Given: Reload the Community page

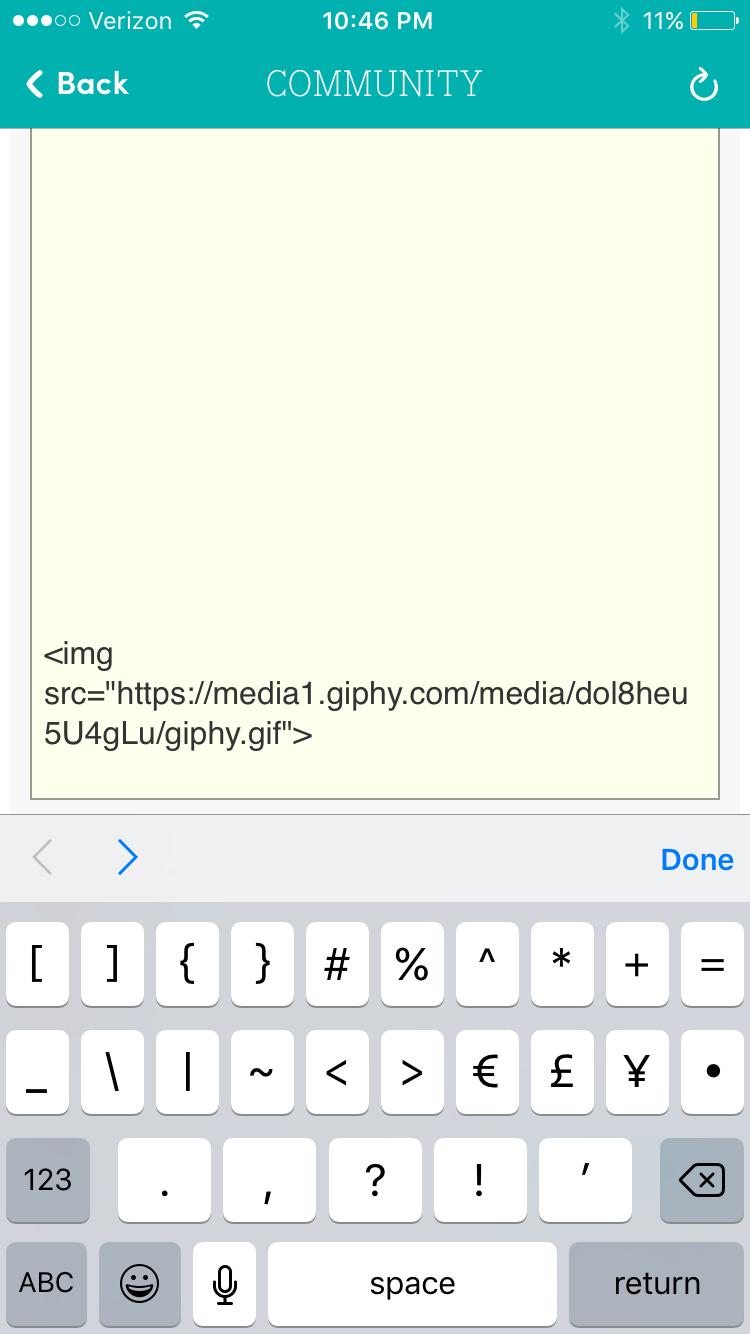Looking at the screenshot, I should 704,87.
